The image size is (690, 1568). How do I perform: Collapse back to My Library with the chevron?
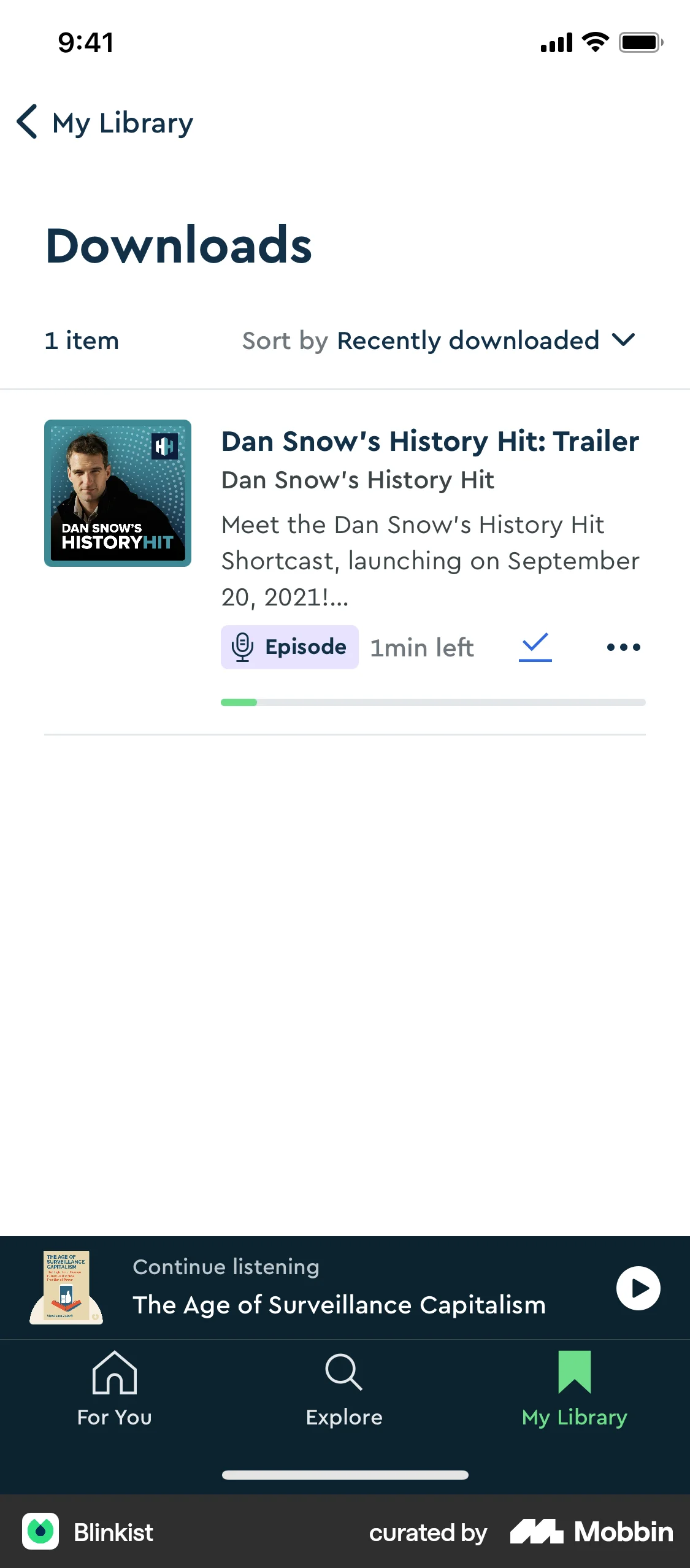[27, 122]
